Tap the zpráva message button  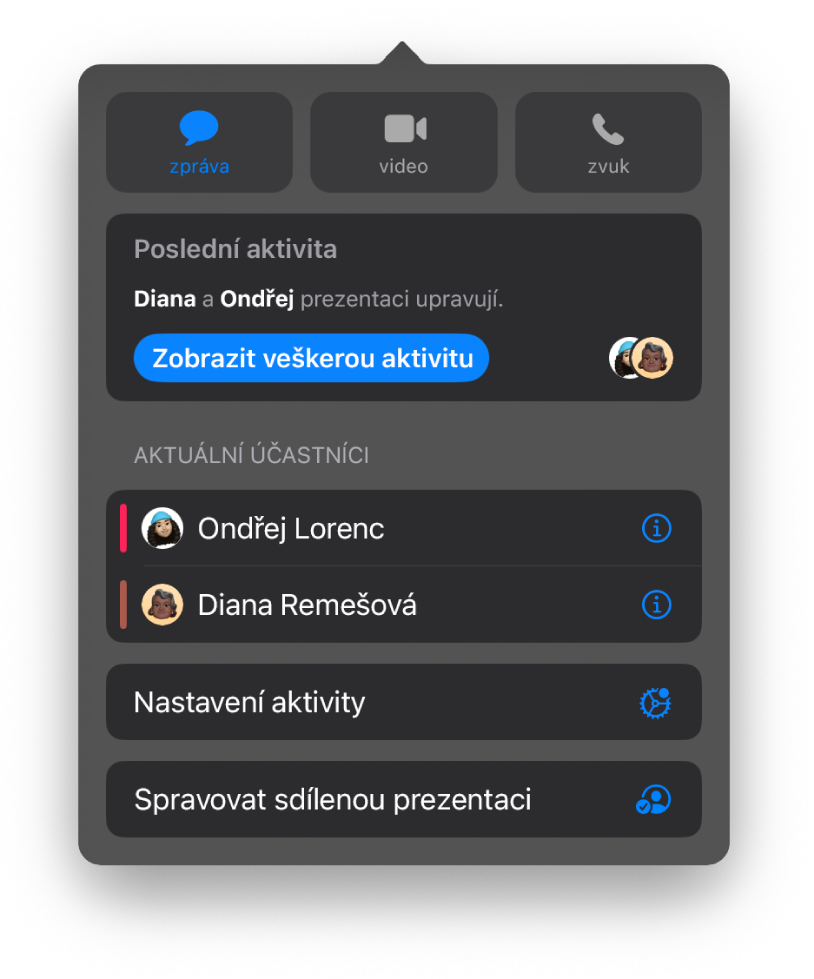tap(199, 142)
